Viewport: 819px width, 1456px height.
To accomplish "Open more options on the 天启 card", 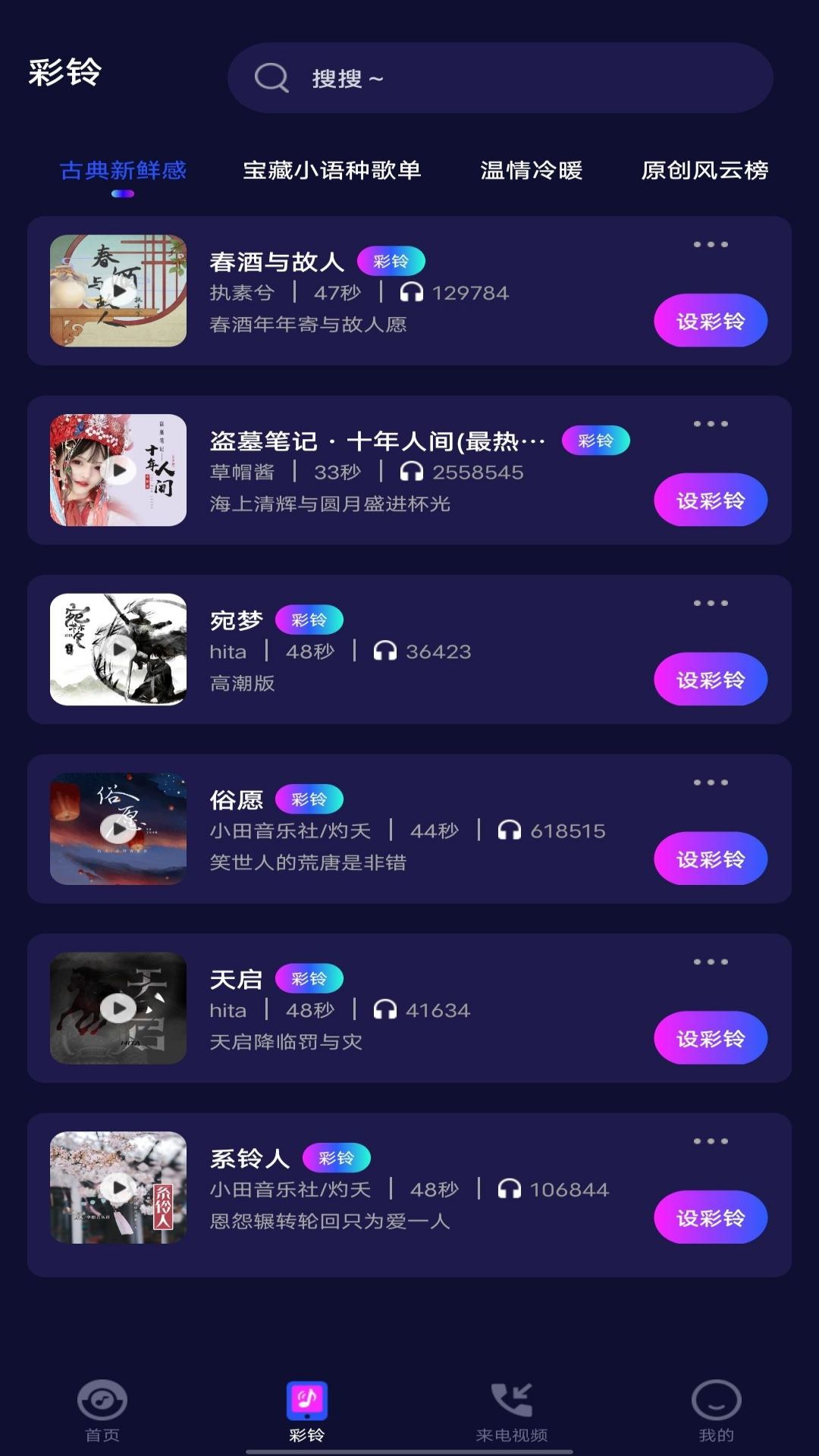I will (711, 962).
